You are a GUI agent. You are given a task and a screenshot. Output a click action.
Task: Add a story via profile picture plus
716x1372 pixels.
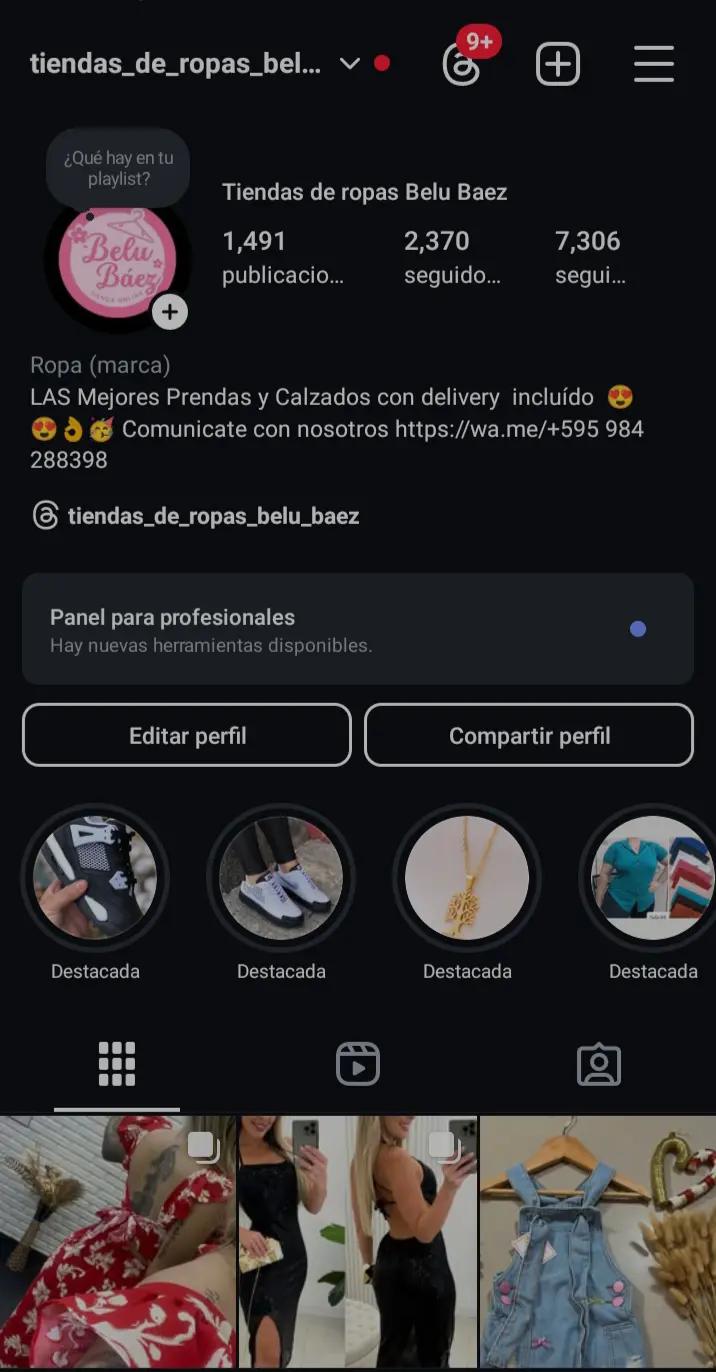(x=170, y=312)
